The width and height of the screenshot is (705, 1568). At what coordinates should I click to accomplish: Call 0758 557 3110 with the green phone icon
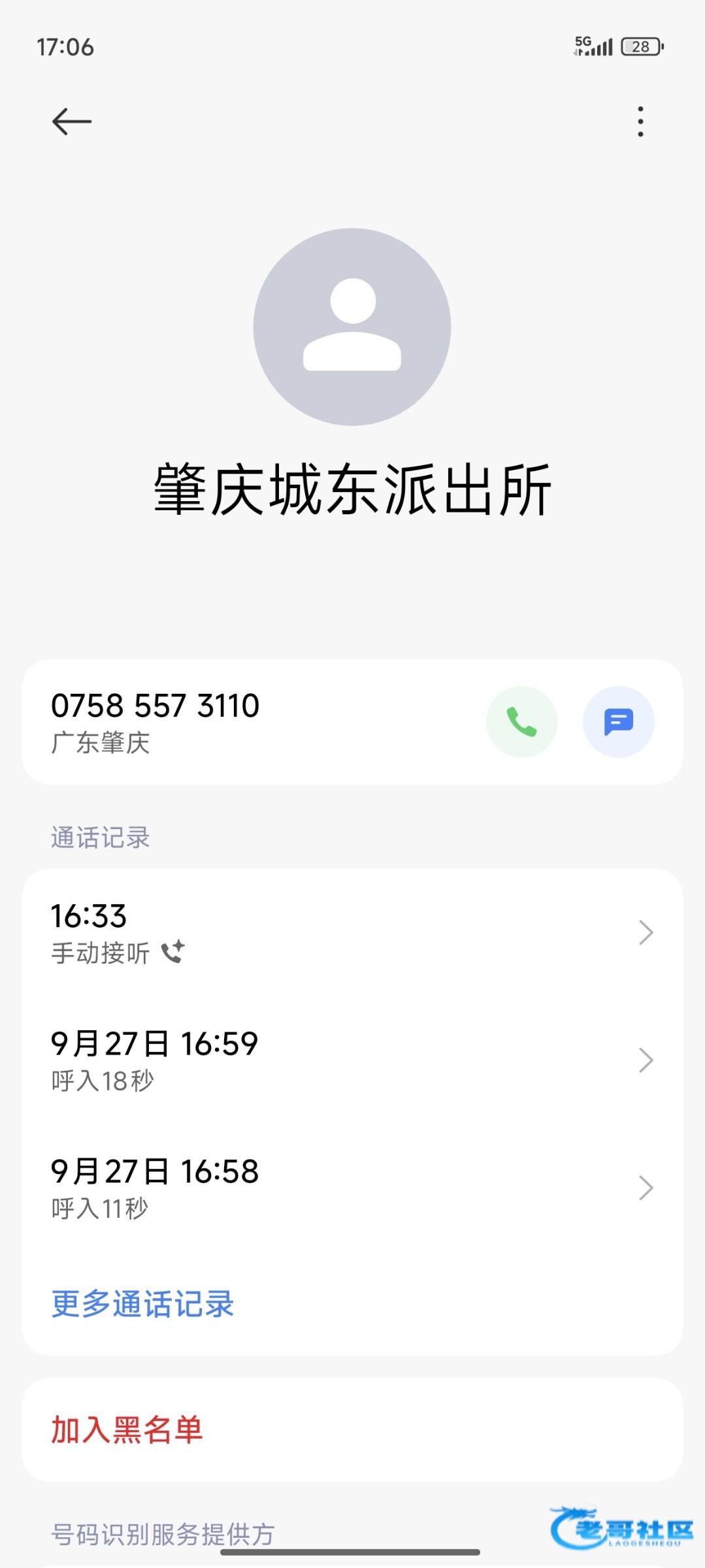click(521, 722)
